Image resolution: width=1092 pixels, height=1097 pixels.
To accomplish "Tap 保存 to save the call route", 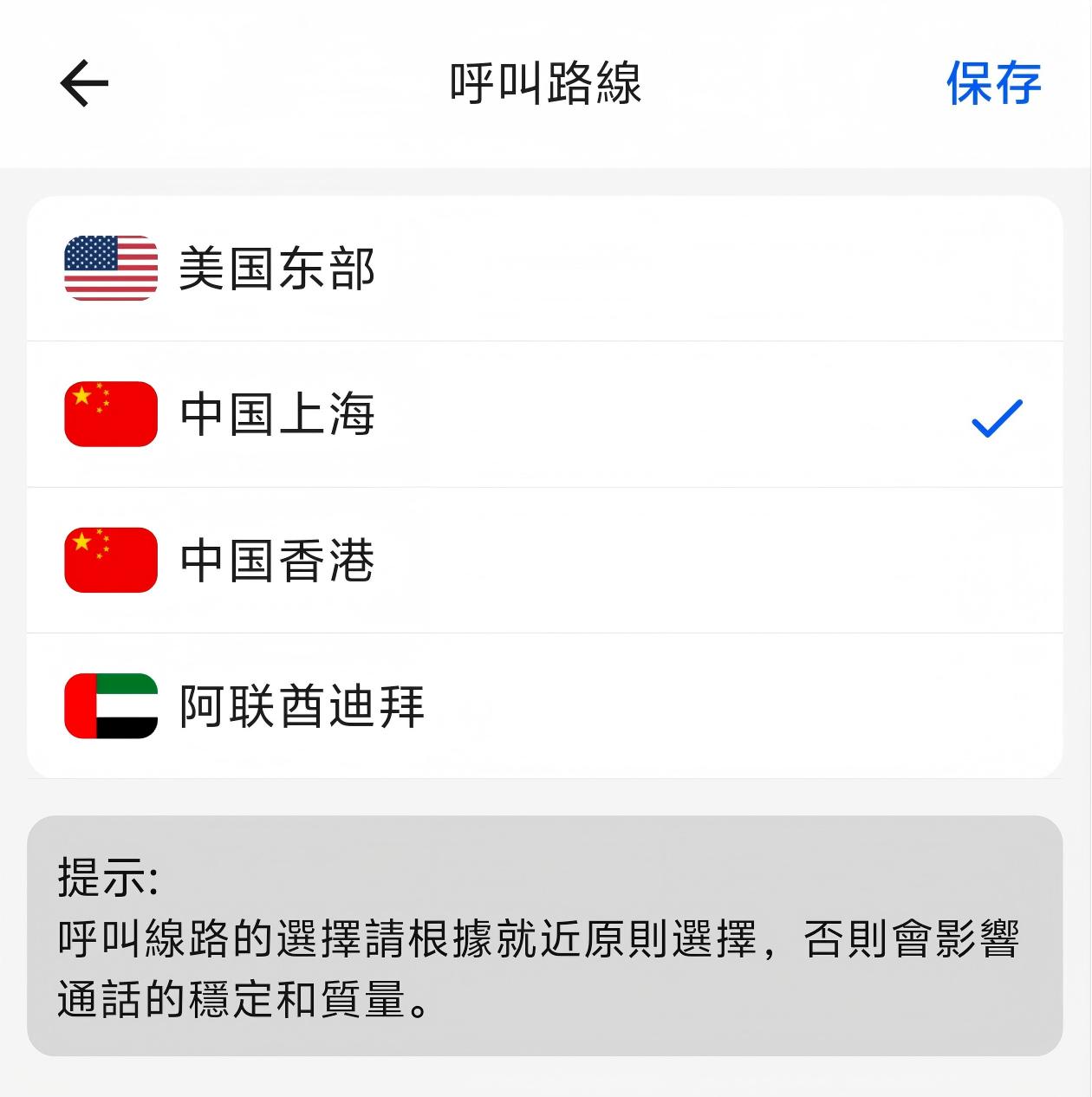I will (993, 83).
